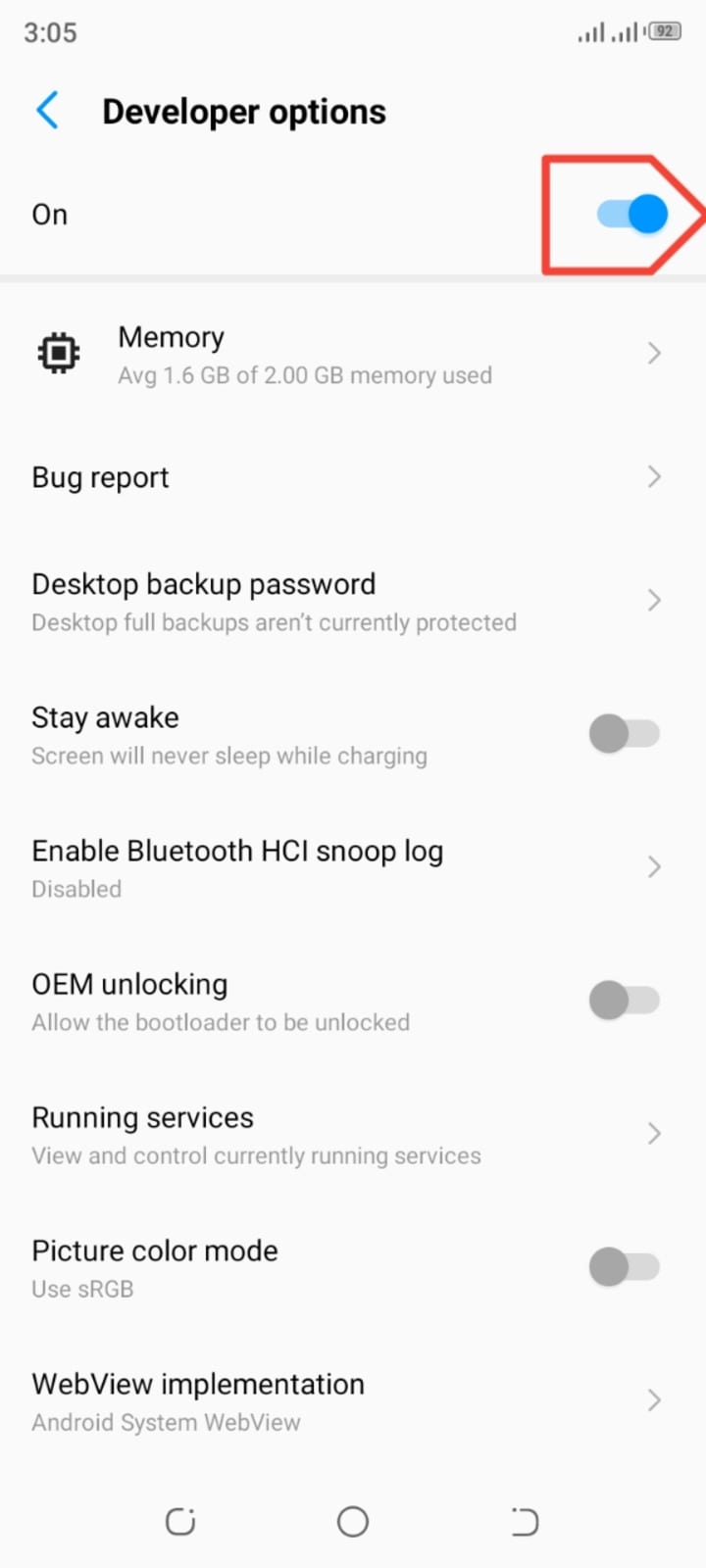Turn off the Developer options switch
Image resolution: width=706 pixels, height=1568 pixels.
631,215
